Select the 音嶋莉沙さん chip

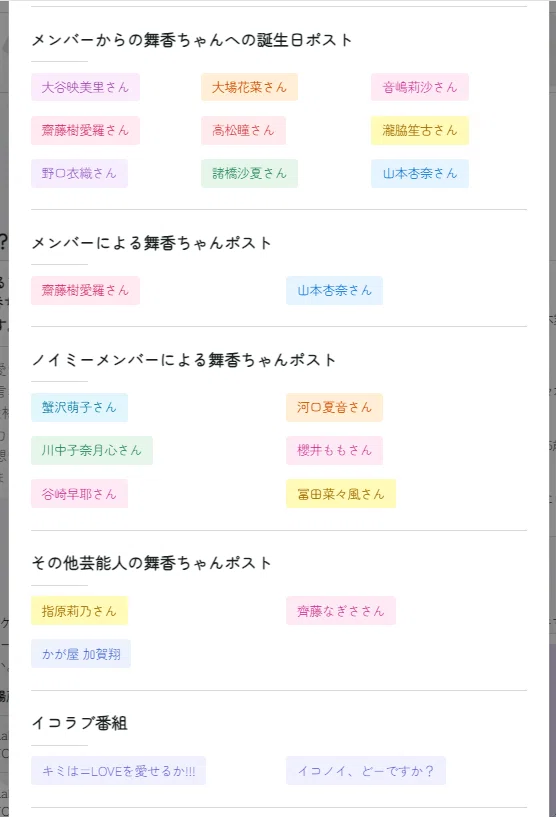tap(419, 87)
